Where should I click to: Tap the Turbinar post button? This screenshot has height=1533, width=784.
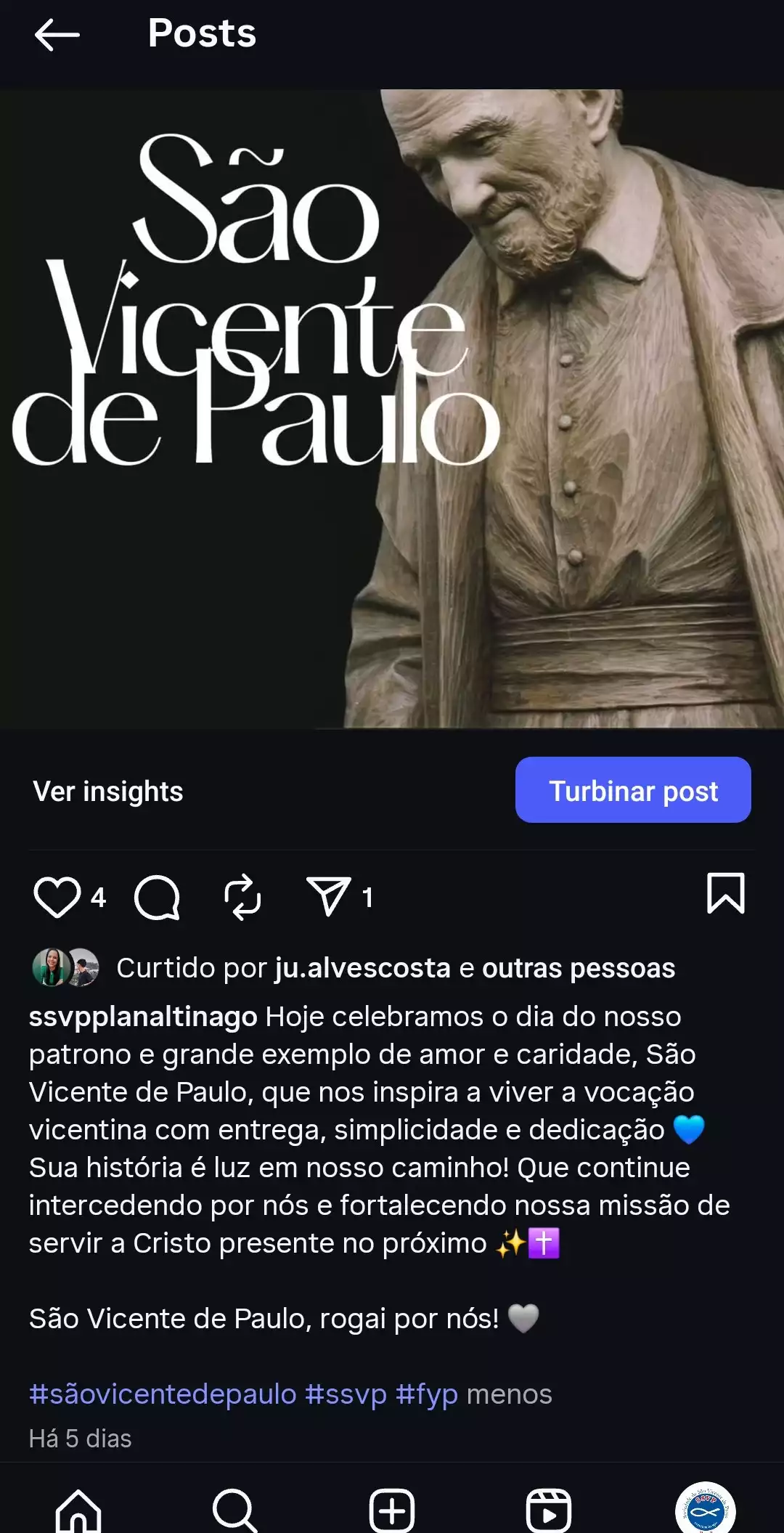click(x=632, y=790)
